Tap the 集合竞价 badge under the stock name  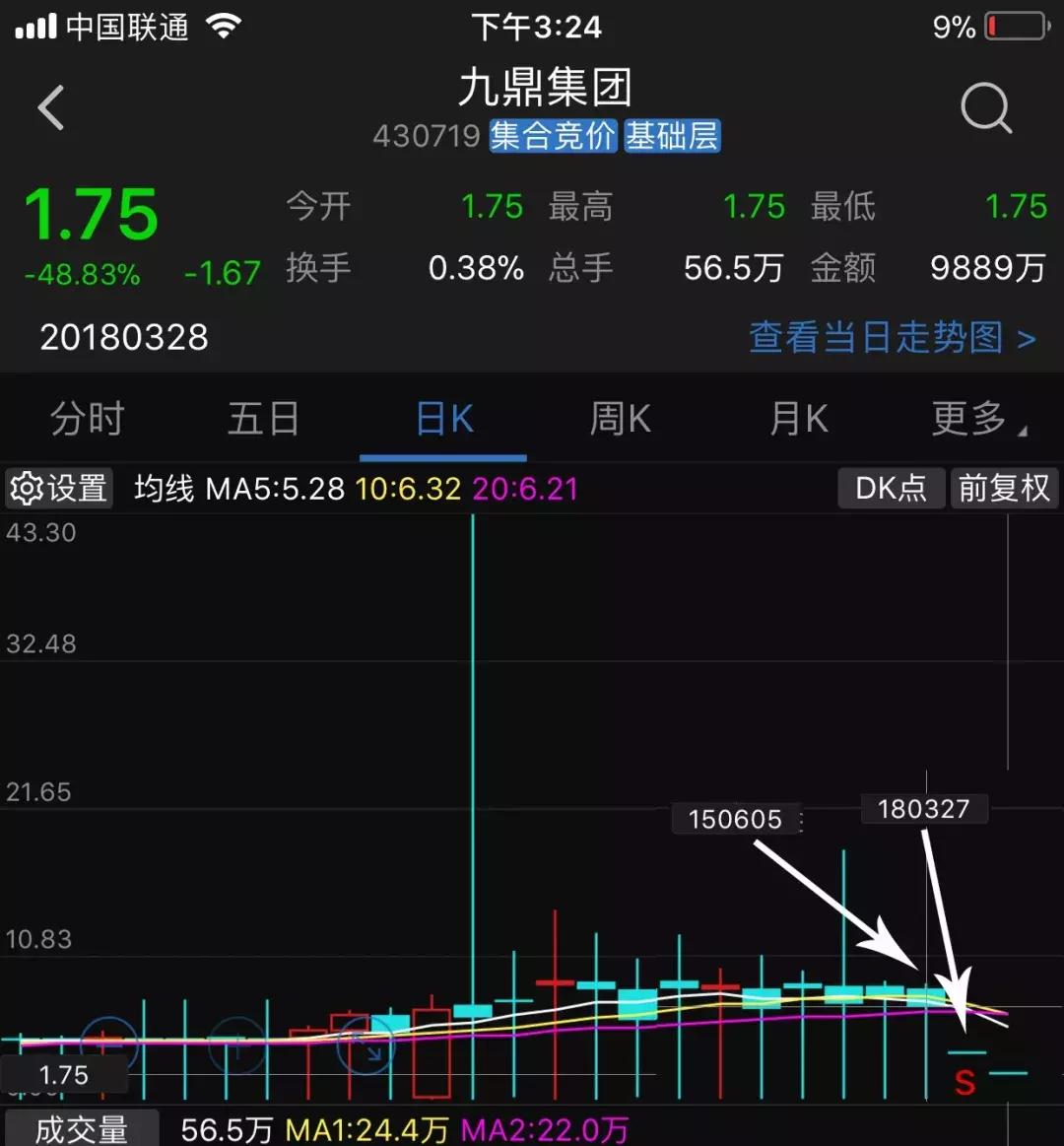click(x=553, y=136)
